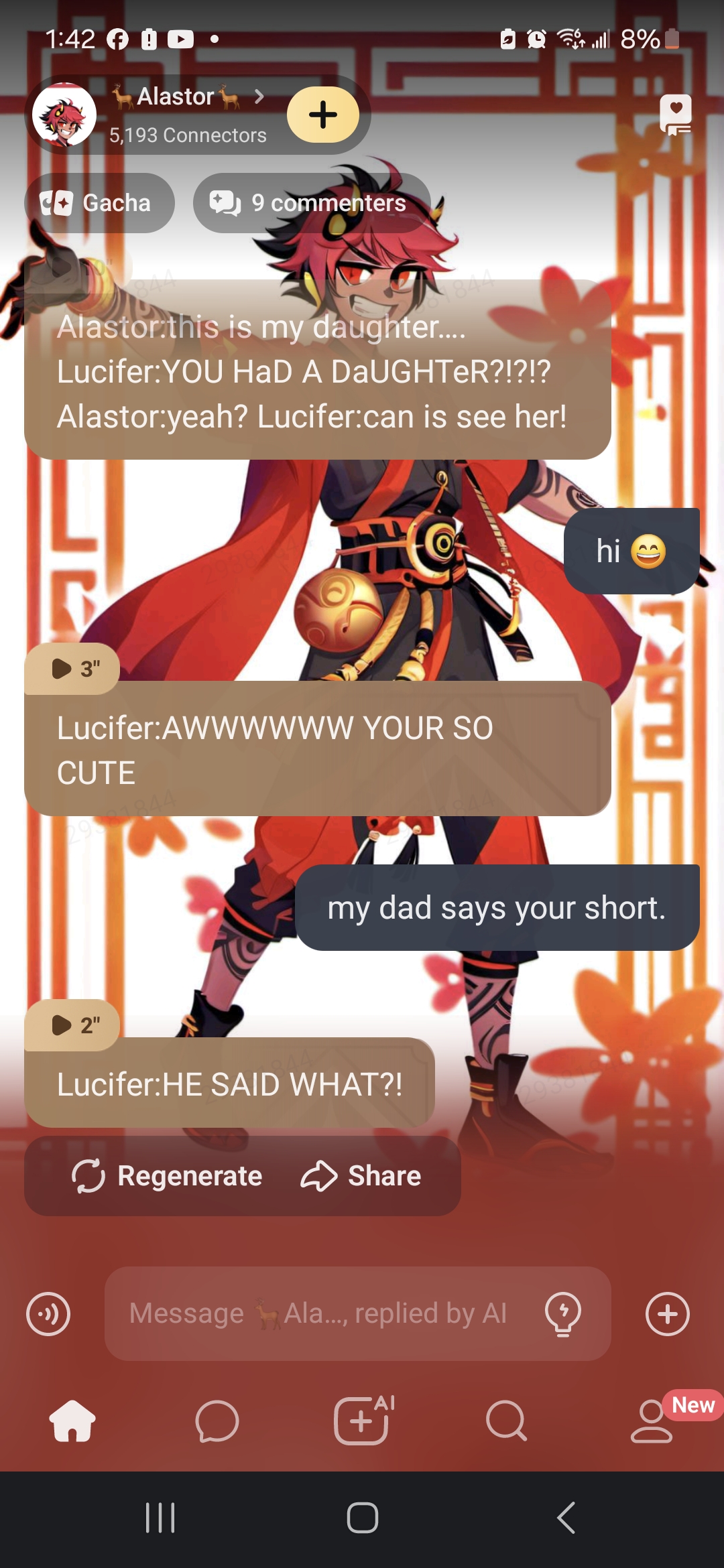Image resolution: width=724 pixels, height=1568 pixels.
Task: Open the Gacha chip
Action: (99, 203)
